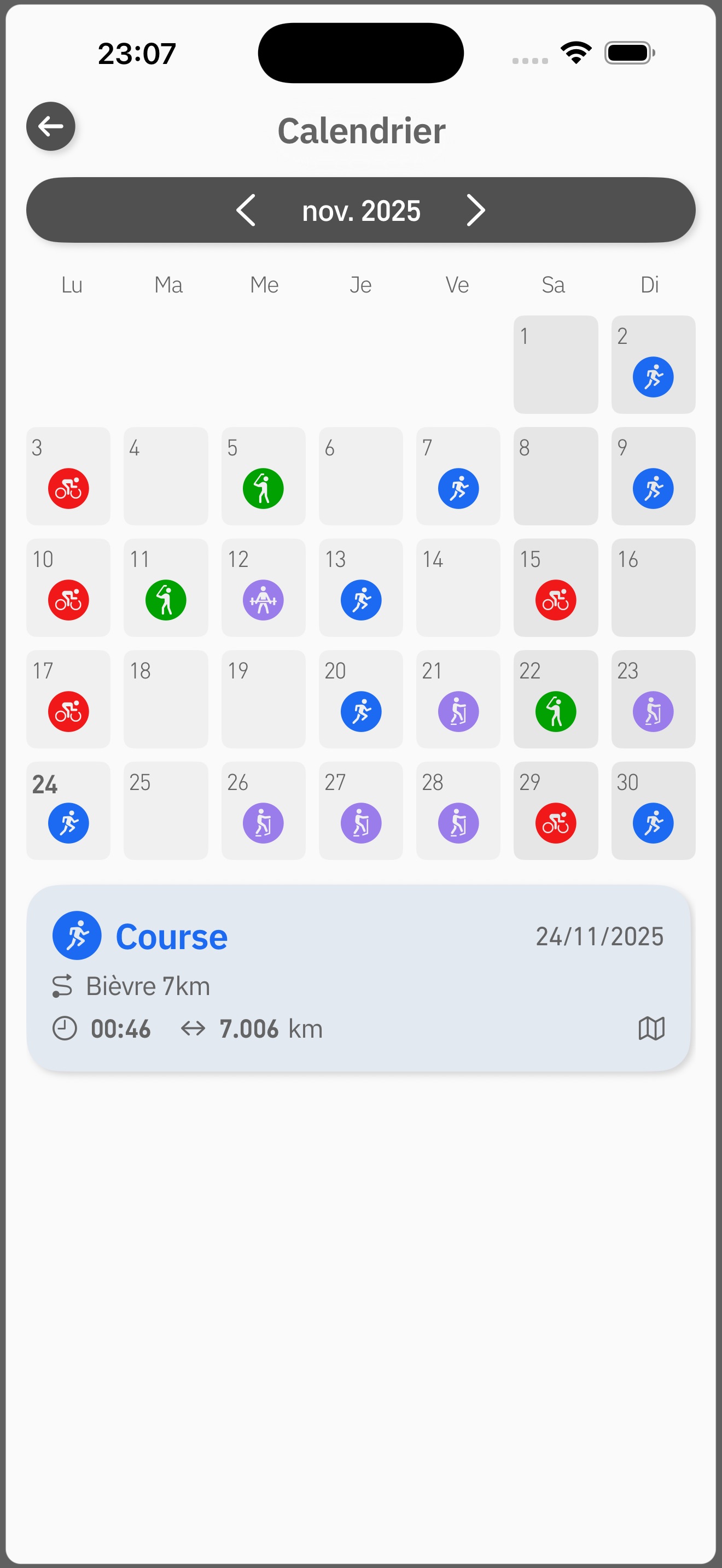Select empty day 18
The height and width of the screenshot is (1568, 722).
pos(166,699)
